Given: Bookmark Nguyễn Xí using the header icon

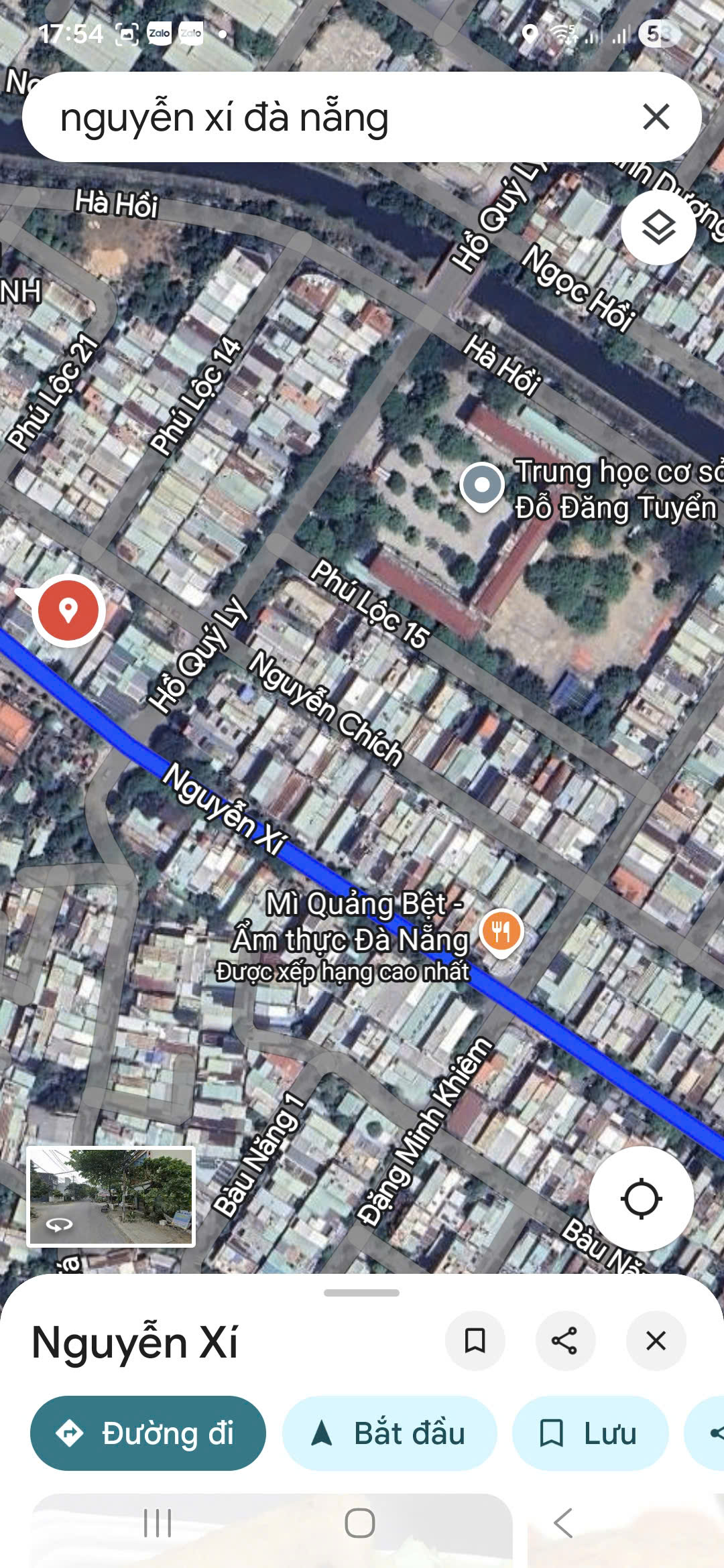Looking at the screenshot, I should click(475, 1341).
